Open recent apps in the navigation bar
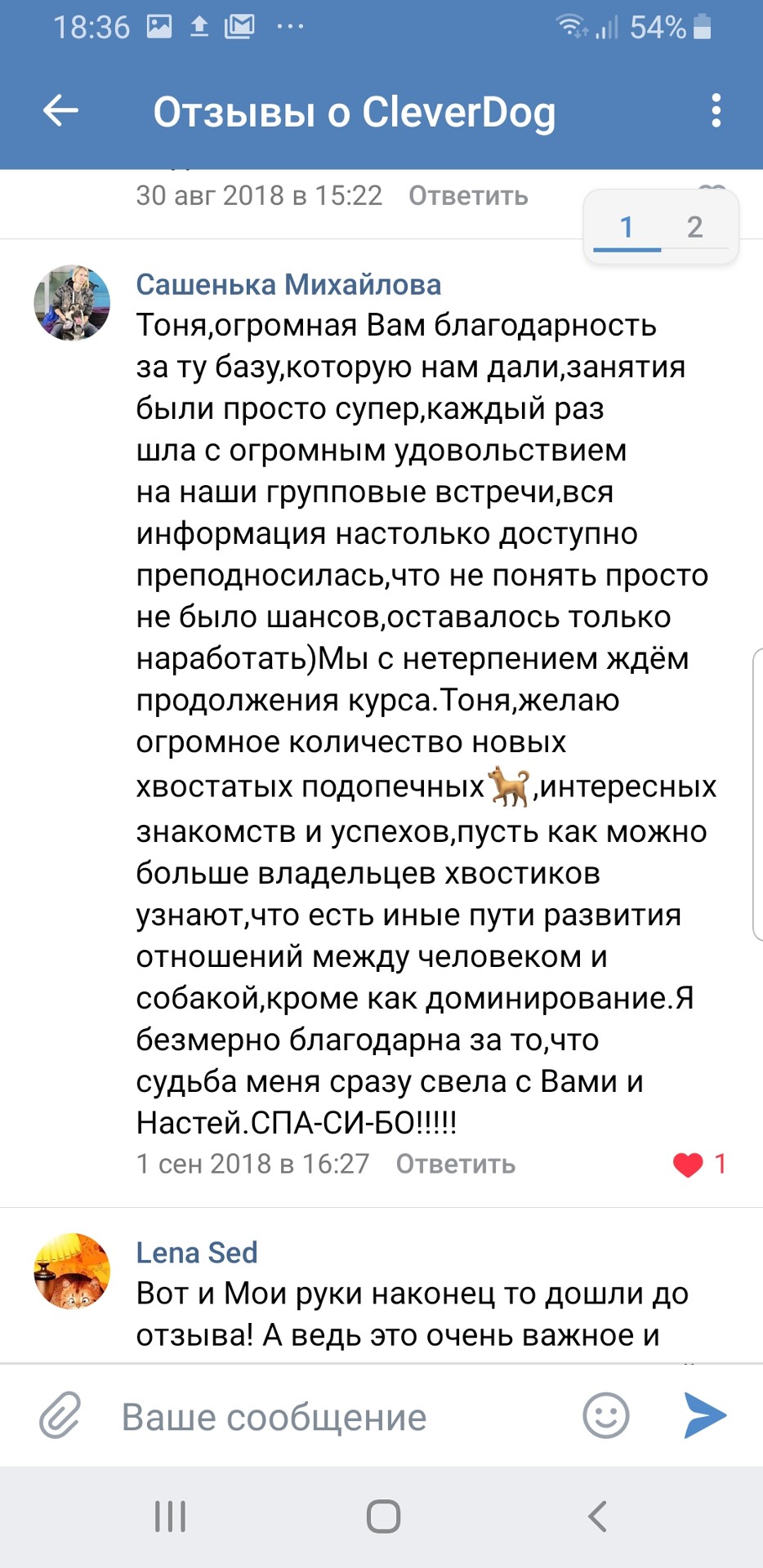Viewport: 763px width, 1568px height. click(x=170, y=1517)
